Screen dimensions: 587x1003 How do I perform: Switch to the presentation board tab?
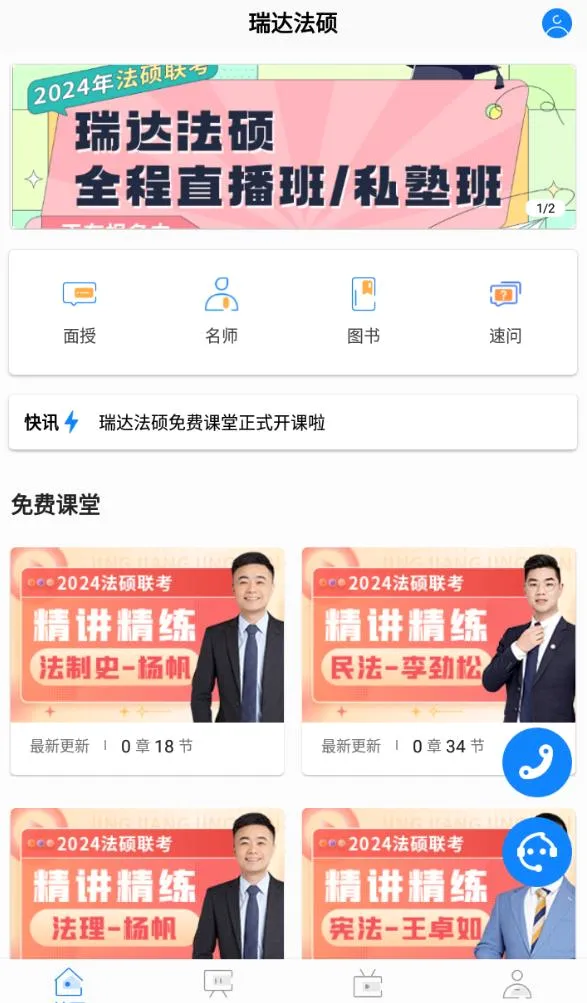click(218, 984)
